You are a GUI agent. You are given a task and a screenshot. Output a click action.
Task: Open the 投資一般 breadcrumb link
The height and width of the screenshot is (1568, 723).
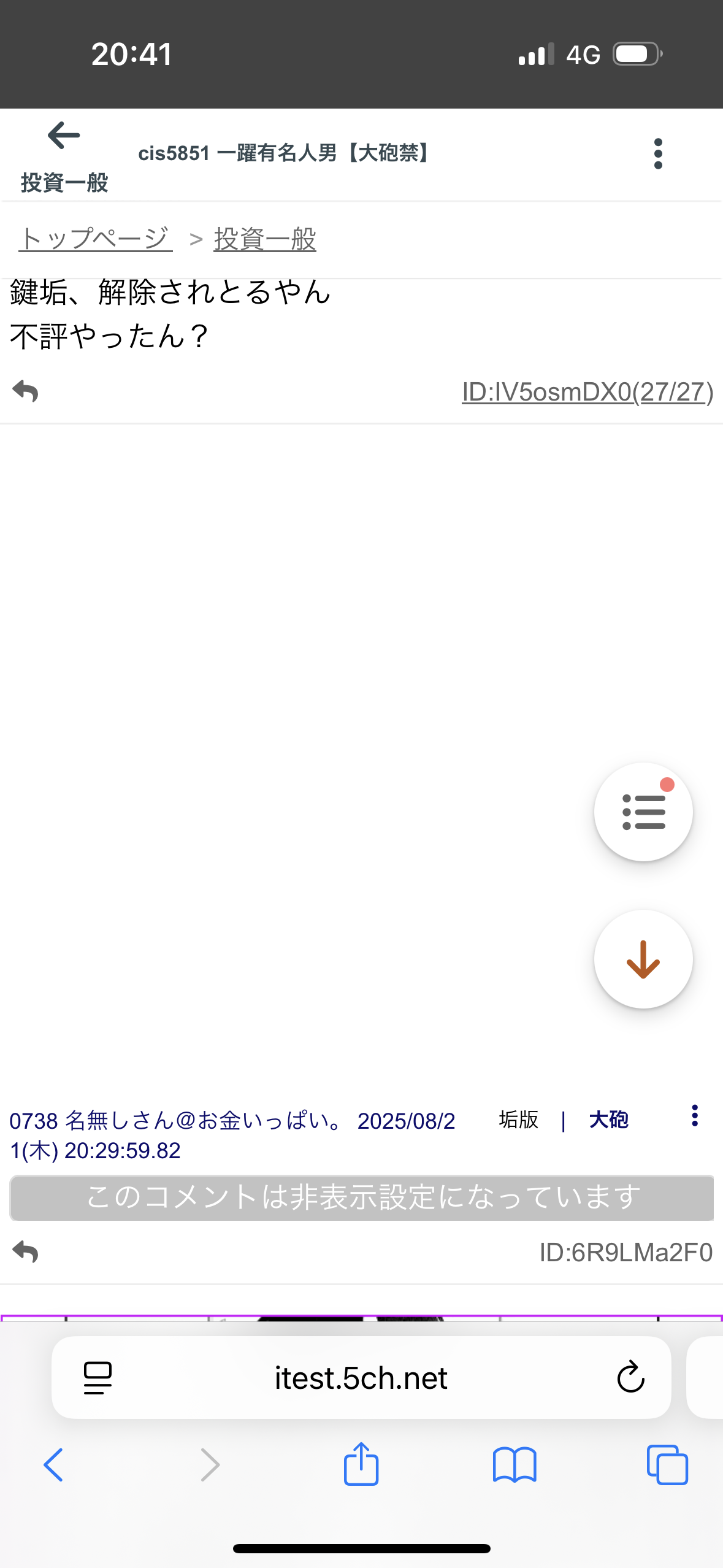[265, 239]
